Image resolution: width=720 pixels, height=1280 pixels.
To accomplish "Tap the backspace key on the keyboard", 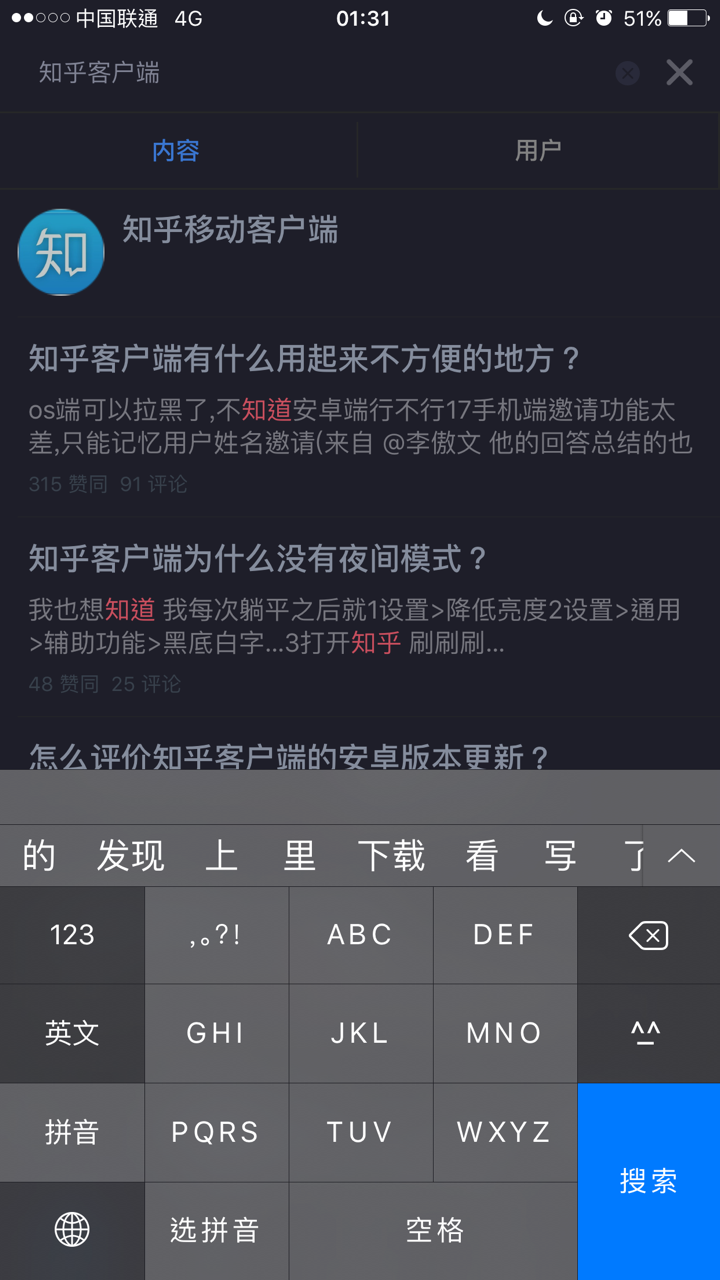I will [x=648, y=934].
